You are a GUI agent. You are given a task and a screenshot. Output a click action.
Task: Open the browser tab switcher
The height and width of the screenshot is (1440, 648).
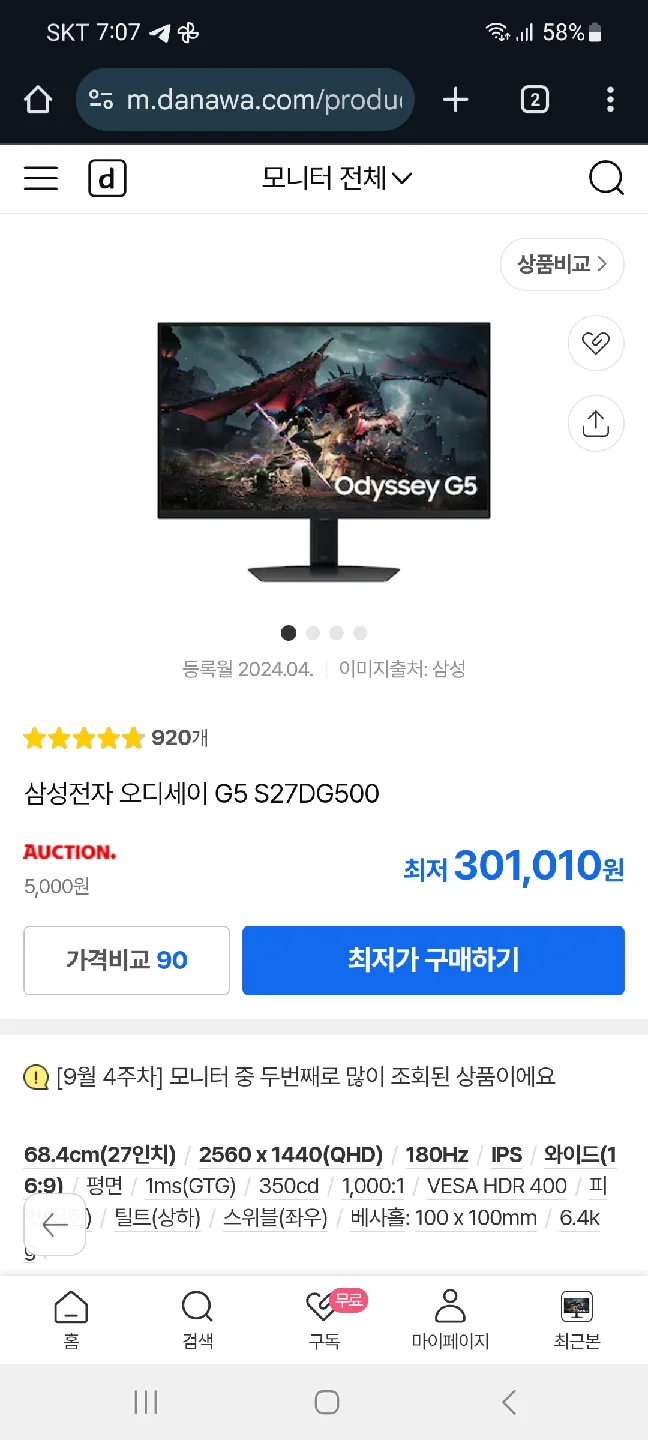coord(535,100)
